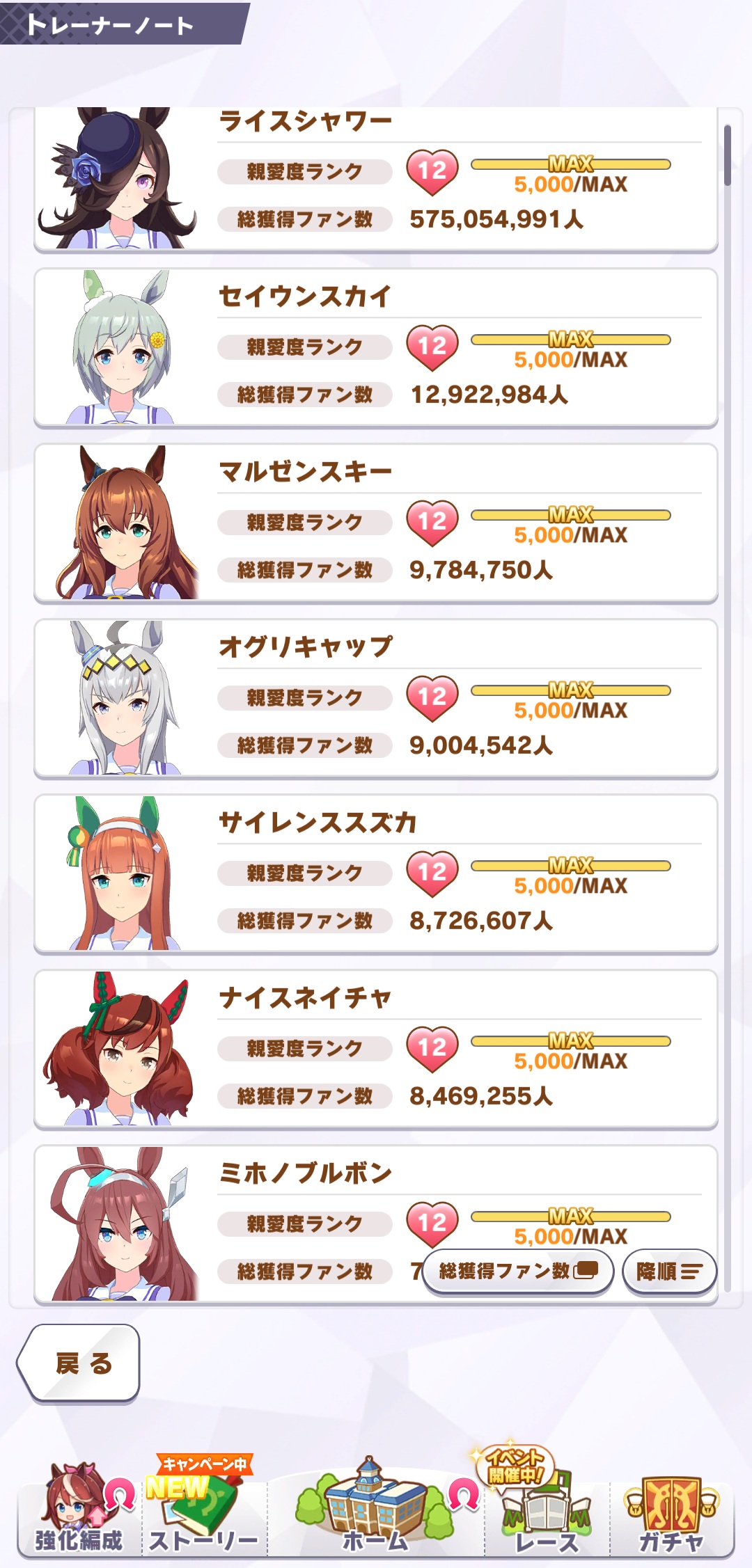Viewport: 752px width, 1568px height.
Task: Toggle the 降順 sort order button
Action: (x=668, y=1271)
